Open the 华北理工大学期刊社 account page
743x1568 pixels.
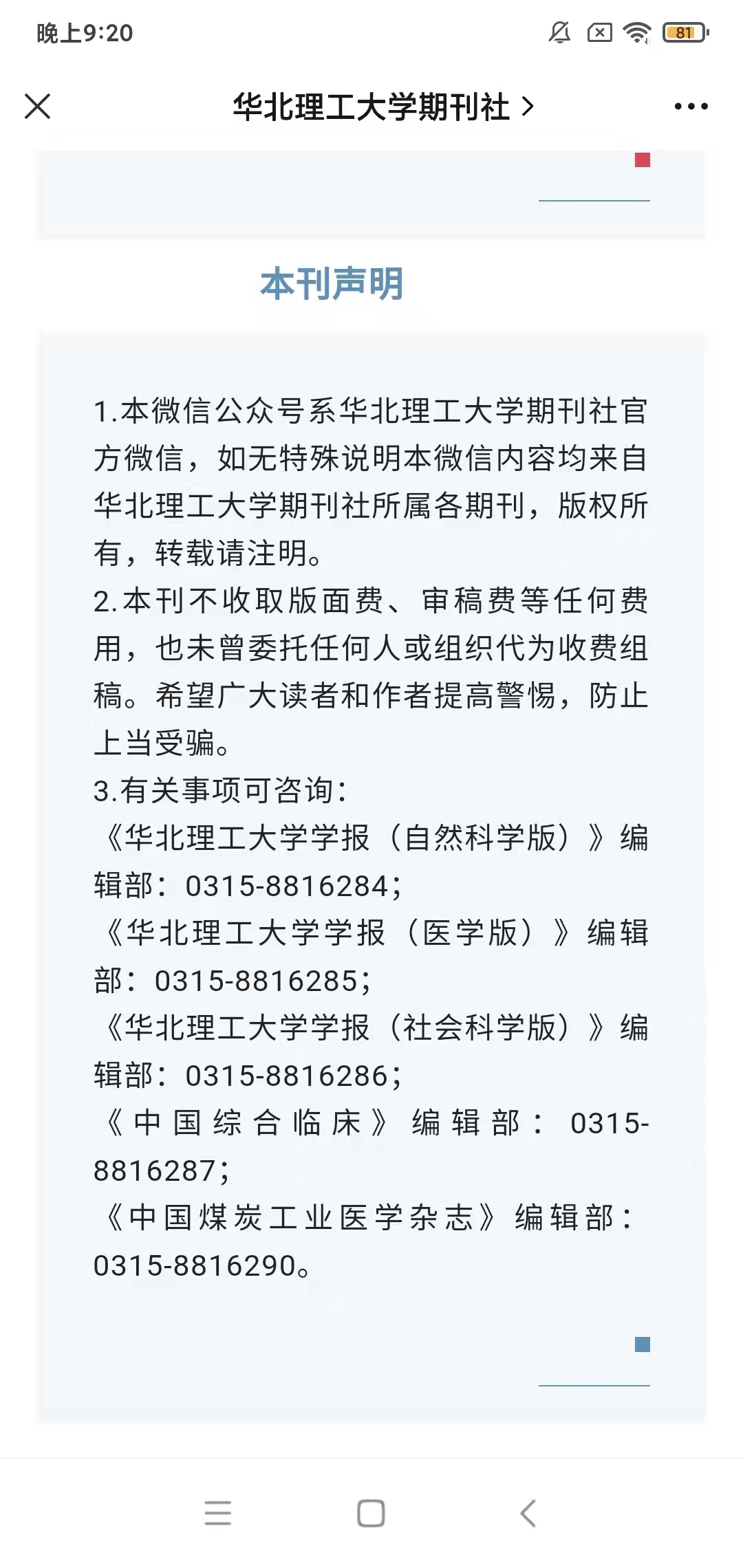(x=383, y=107)
